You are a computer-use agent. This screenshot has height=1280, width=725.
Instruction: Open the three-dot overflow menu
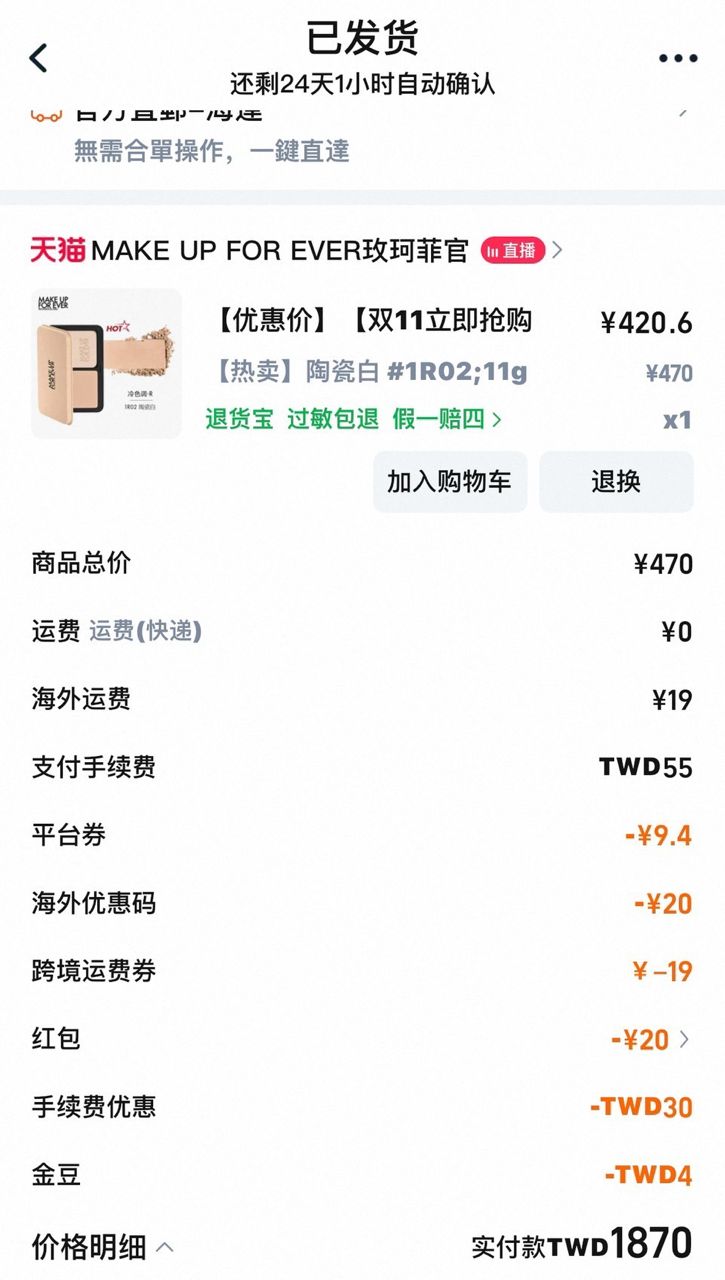677,58
